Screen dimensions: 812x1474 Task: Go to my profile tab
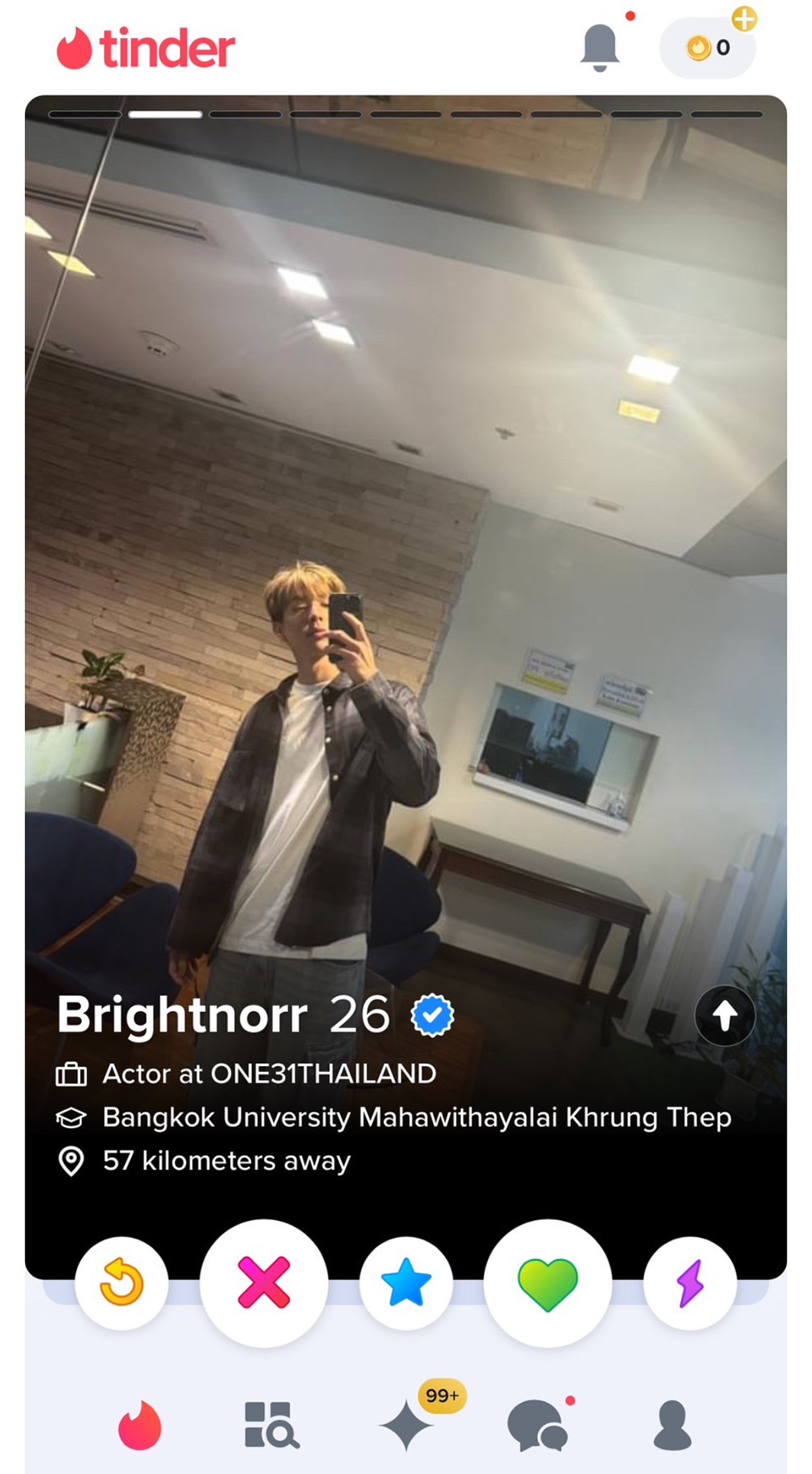point(672,1424)
